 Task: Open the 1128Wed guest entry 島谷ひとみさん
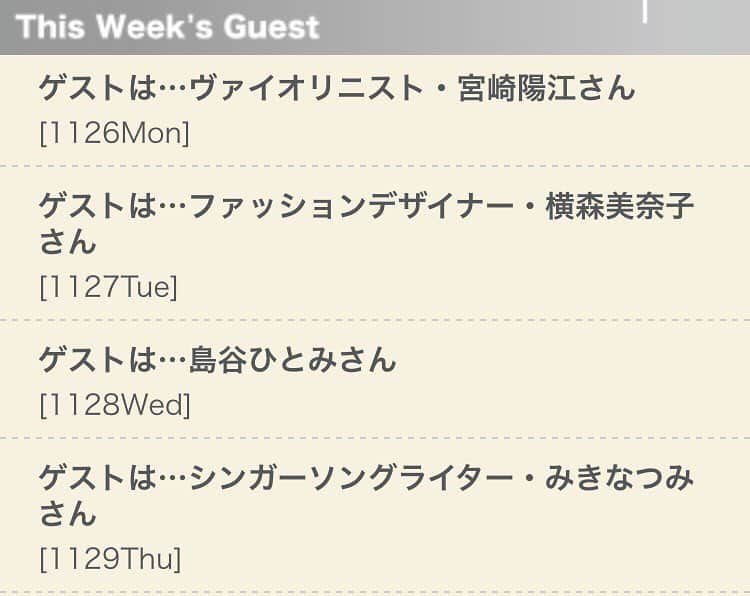click(x=218, y=360)
